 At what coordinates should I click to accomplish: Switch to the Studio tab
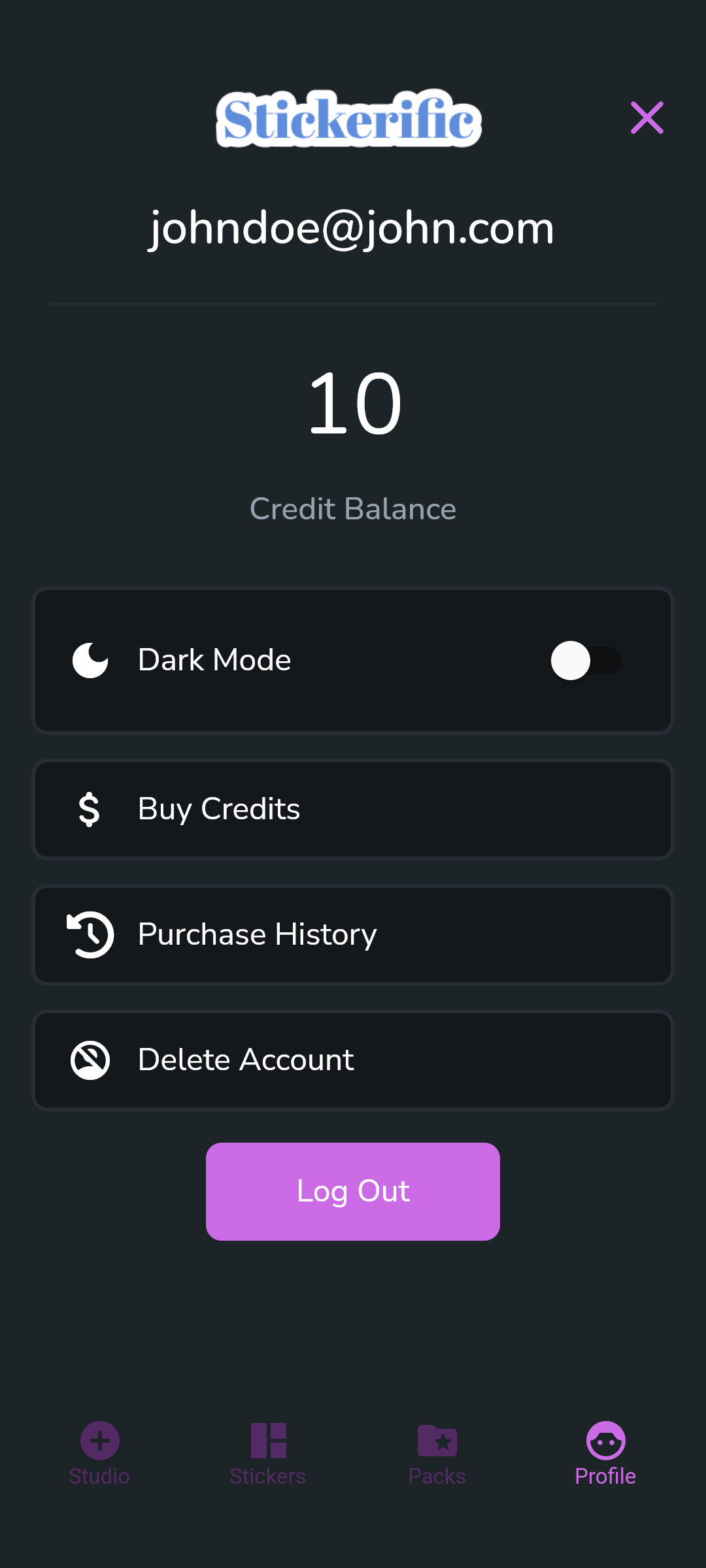click(99, 1454)
